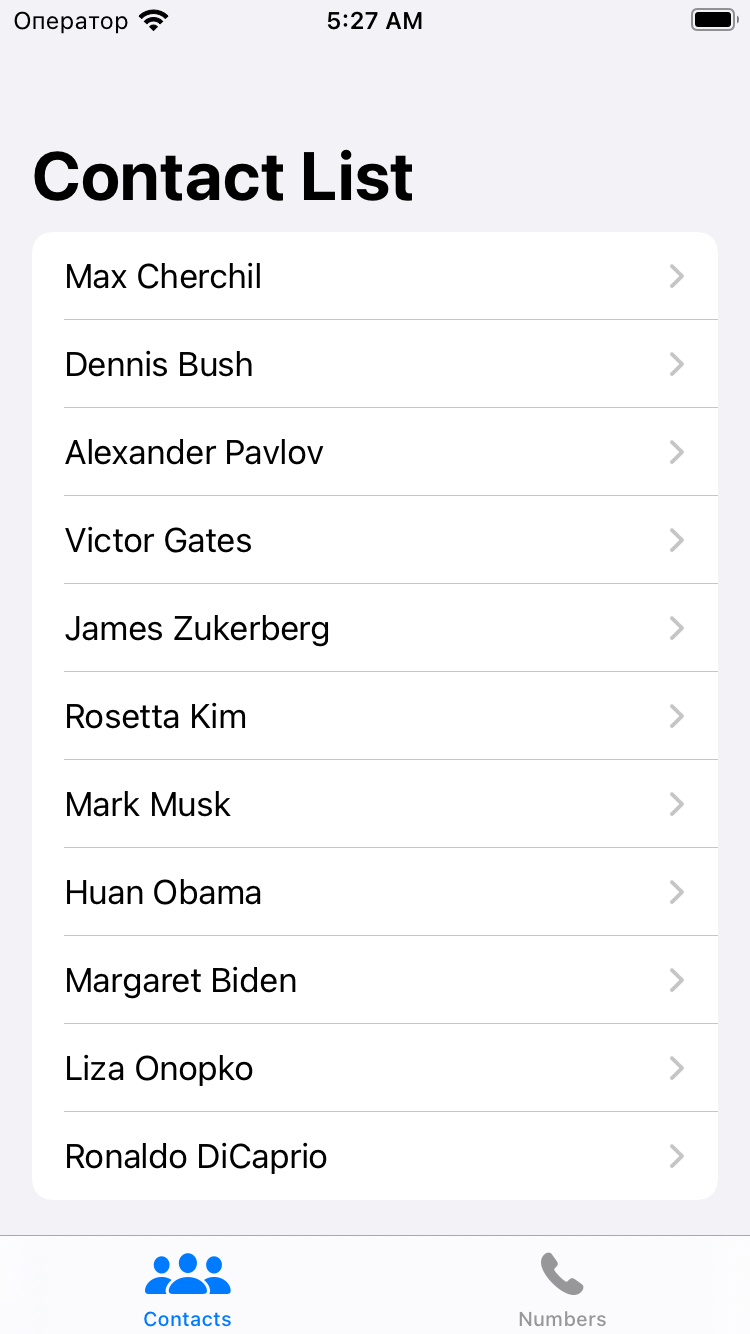Image resolution: width=750 pixels, height=1334 pixels.
Task: Expand Ronaldo DiCaprio's row chevron
Action: click(677, 1156)
